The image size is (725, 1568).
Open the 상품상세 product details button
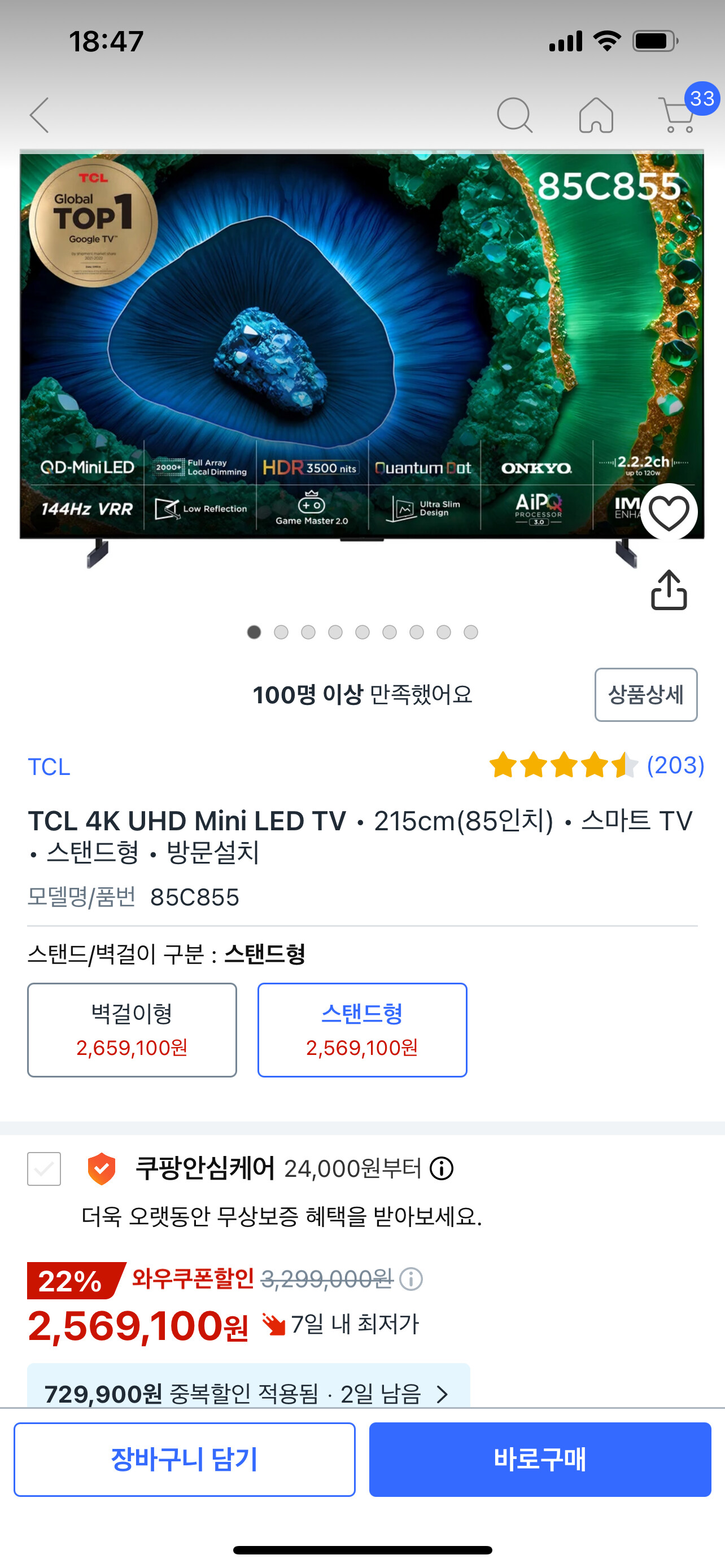click(x=645, y=694)
